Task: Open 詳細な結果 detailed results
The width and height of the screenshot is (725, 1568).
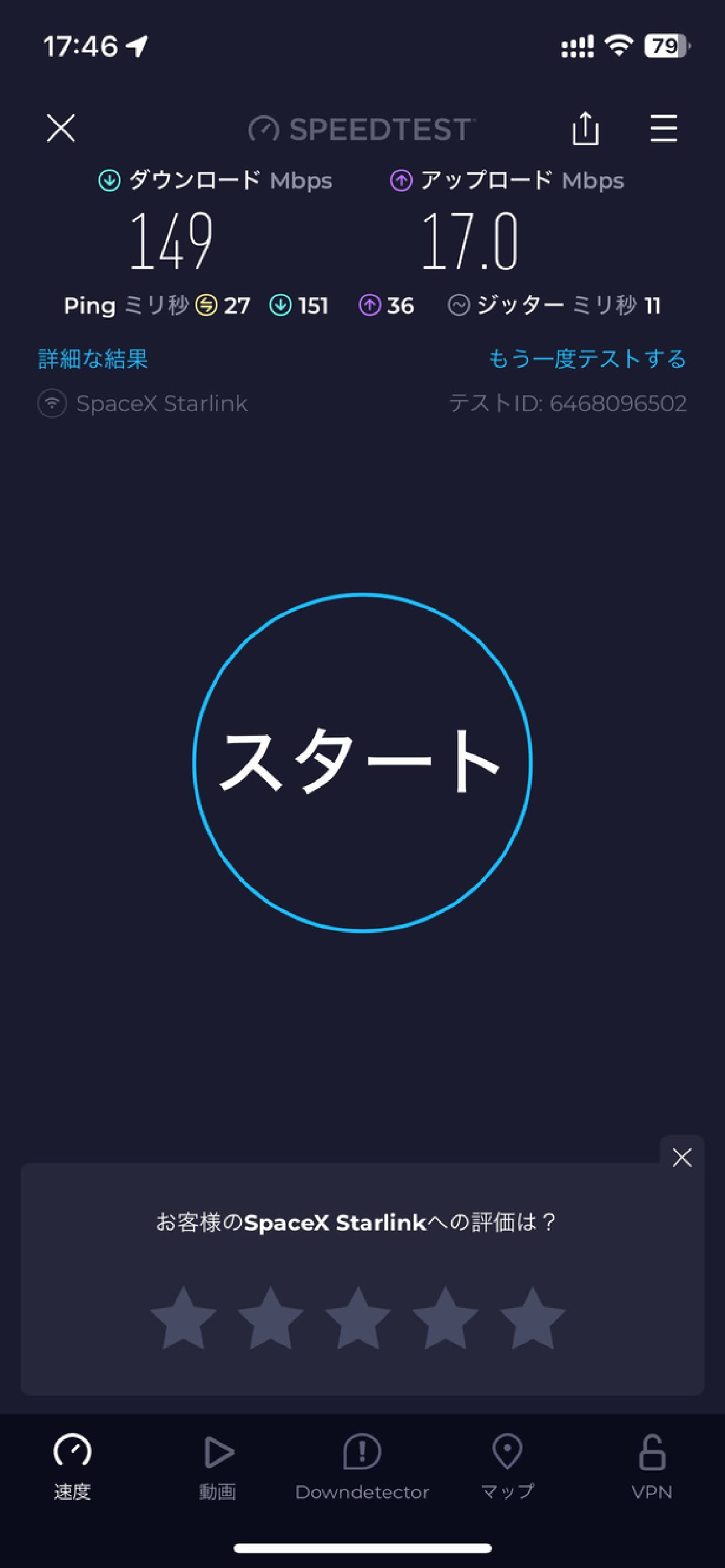Action: tap(93, 359)
